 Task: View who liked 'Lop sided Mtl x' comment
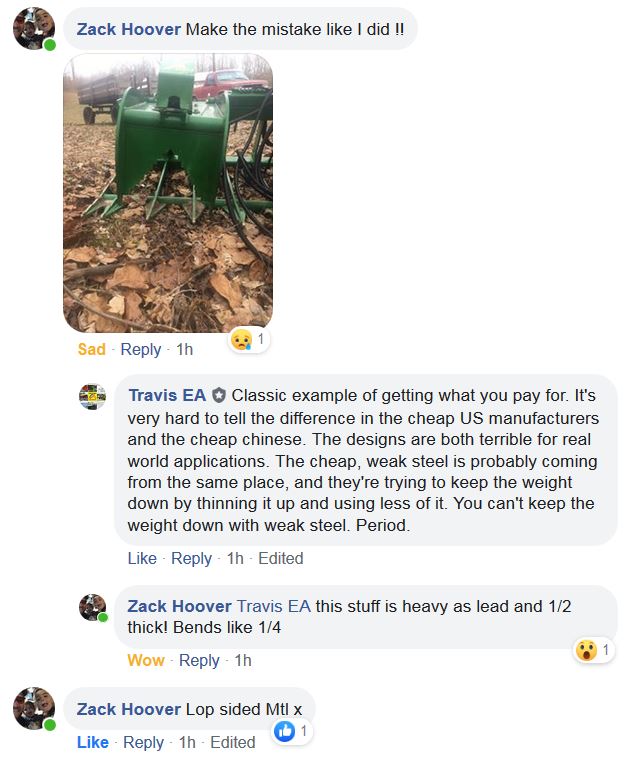point(292,733)
